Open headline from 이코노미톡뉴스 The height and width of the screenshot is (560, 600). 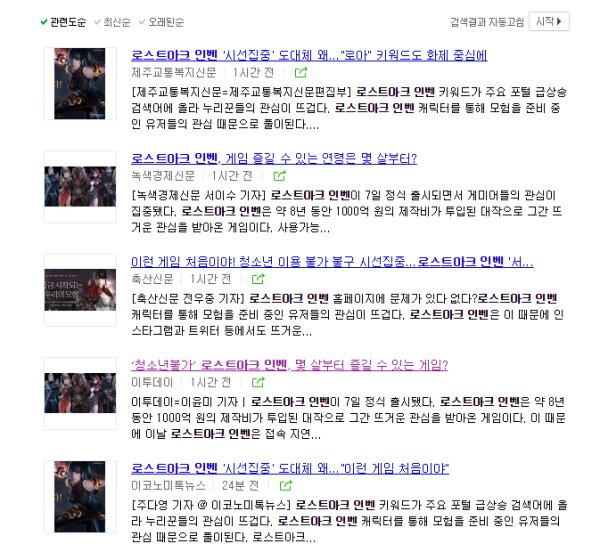(x=290, y=468)
